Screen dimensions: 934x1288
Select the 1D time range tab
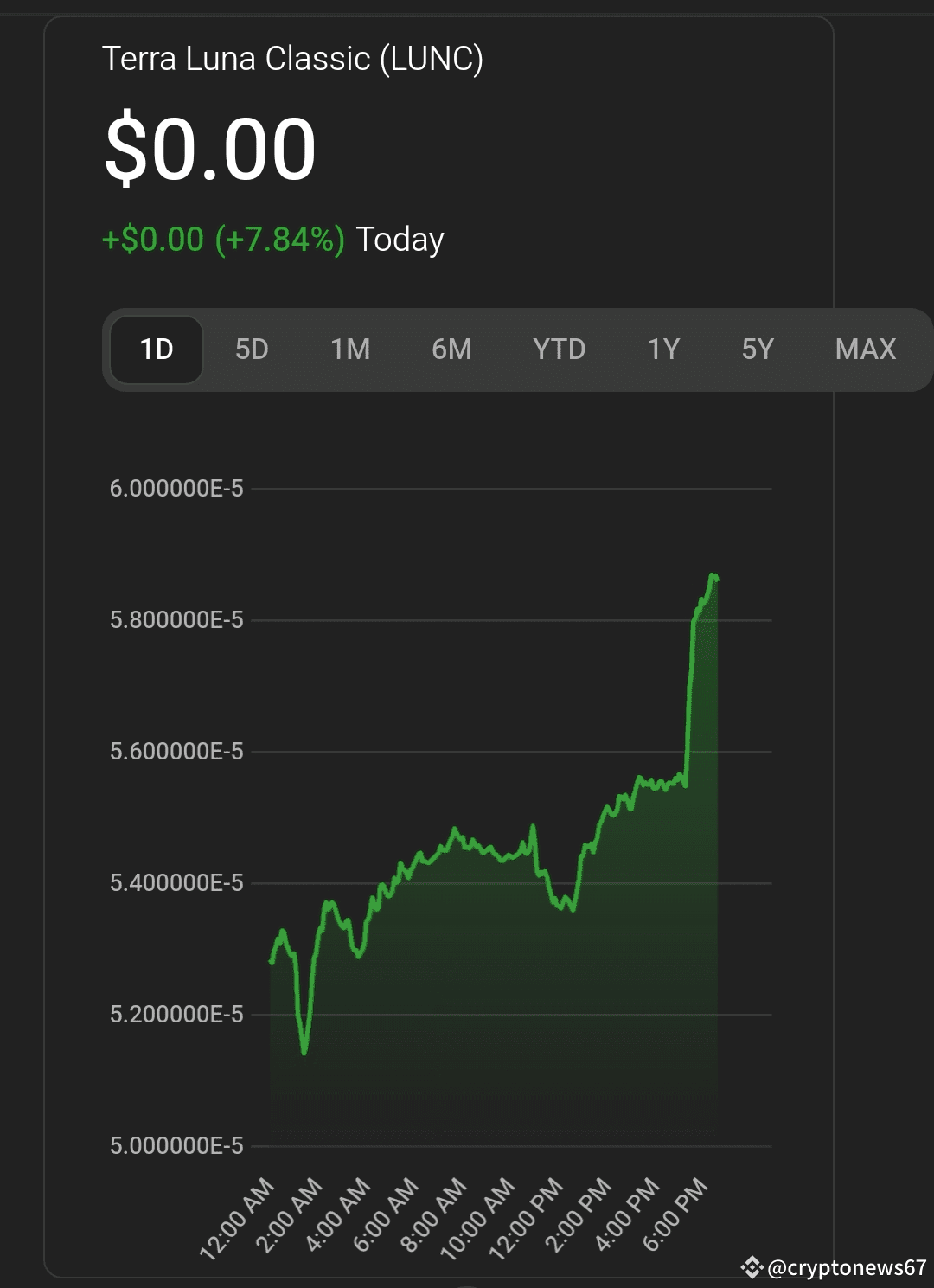156,349
